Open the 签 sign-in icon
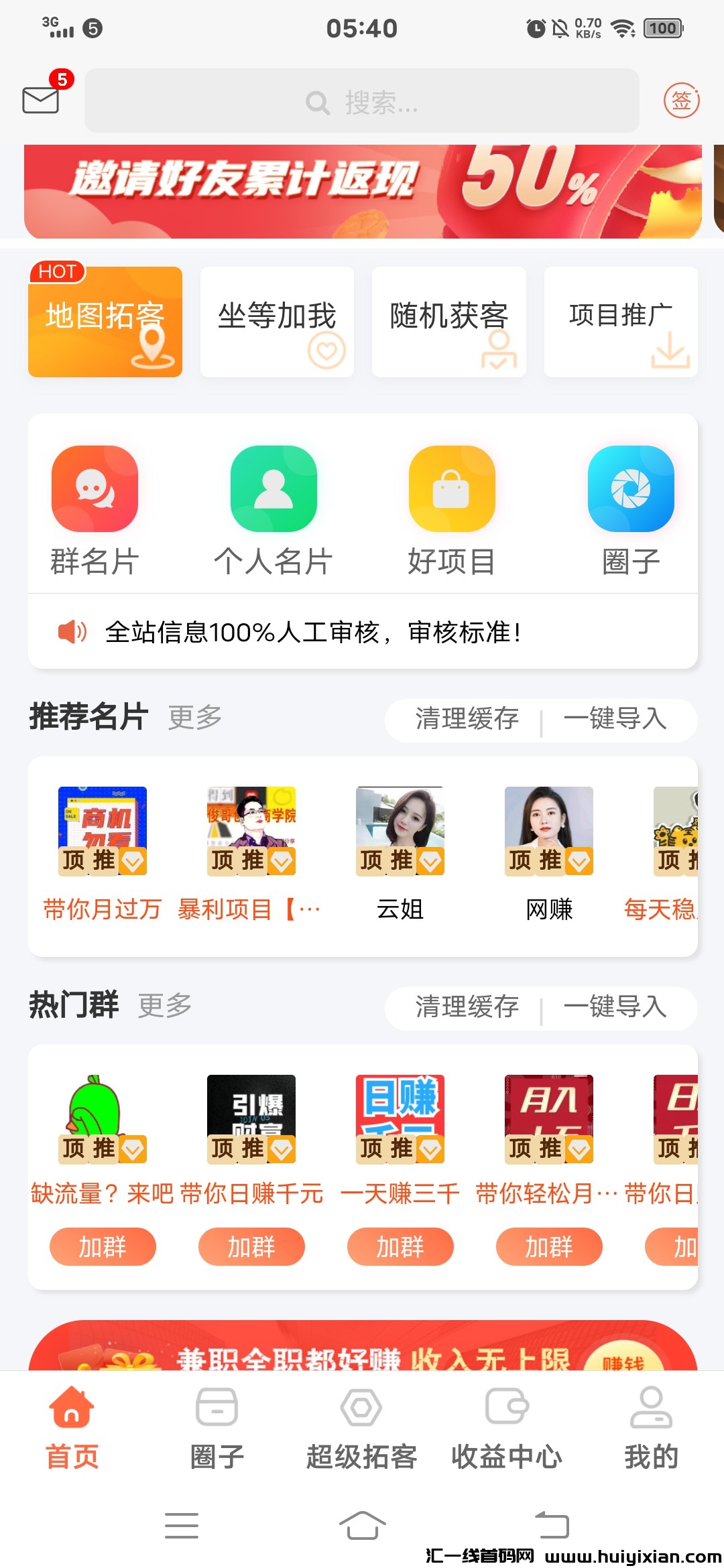 pos(681,101)
